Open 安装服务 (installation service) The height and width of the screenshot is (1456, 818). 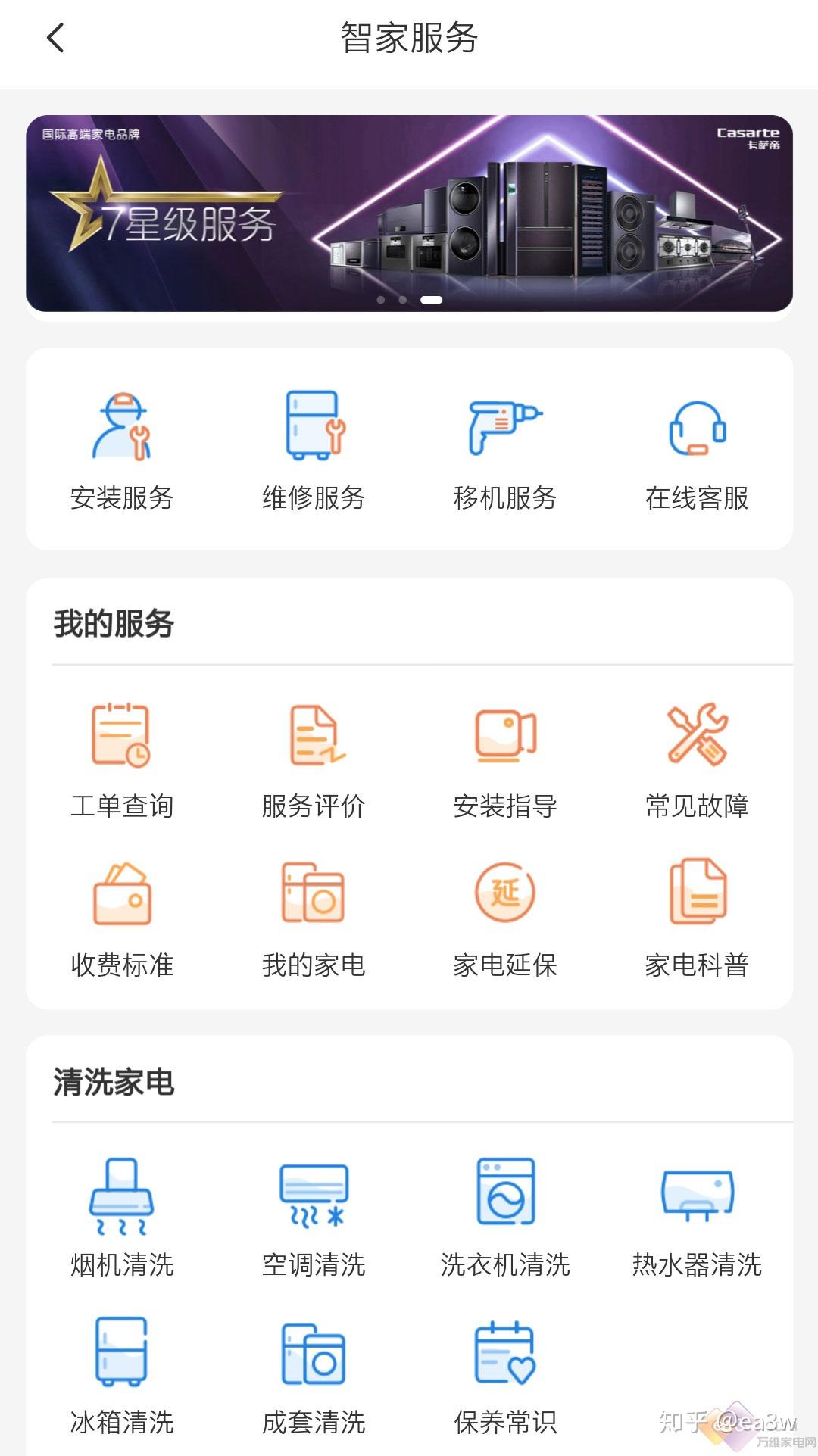123,451
